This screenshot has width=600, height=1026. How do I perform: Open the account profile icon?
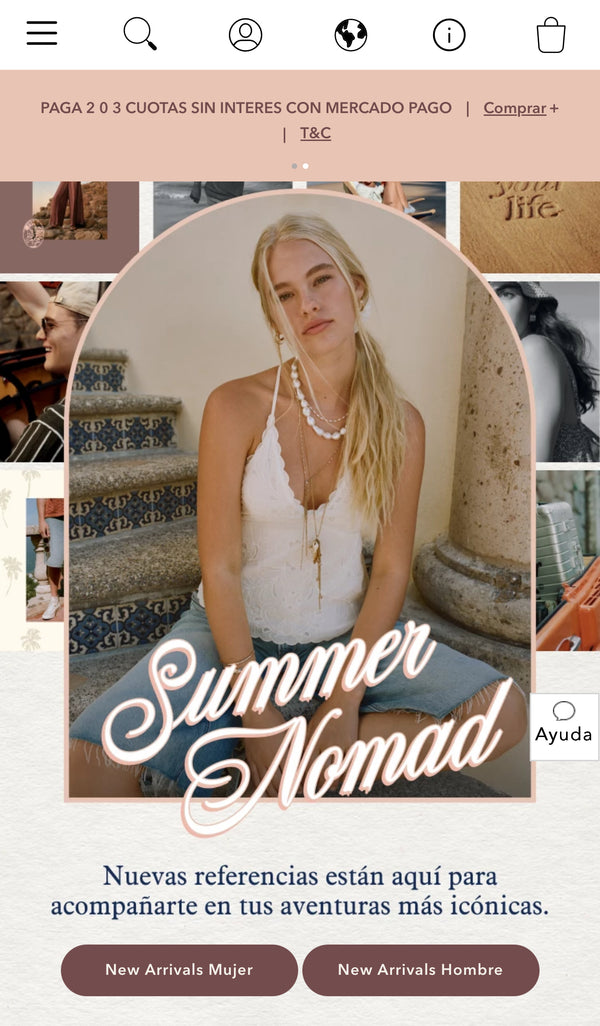pos(245,34)
